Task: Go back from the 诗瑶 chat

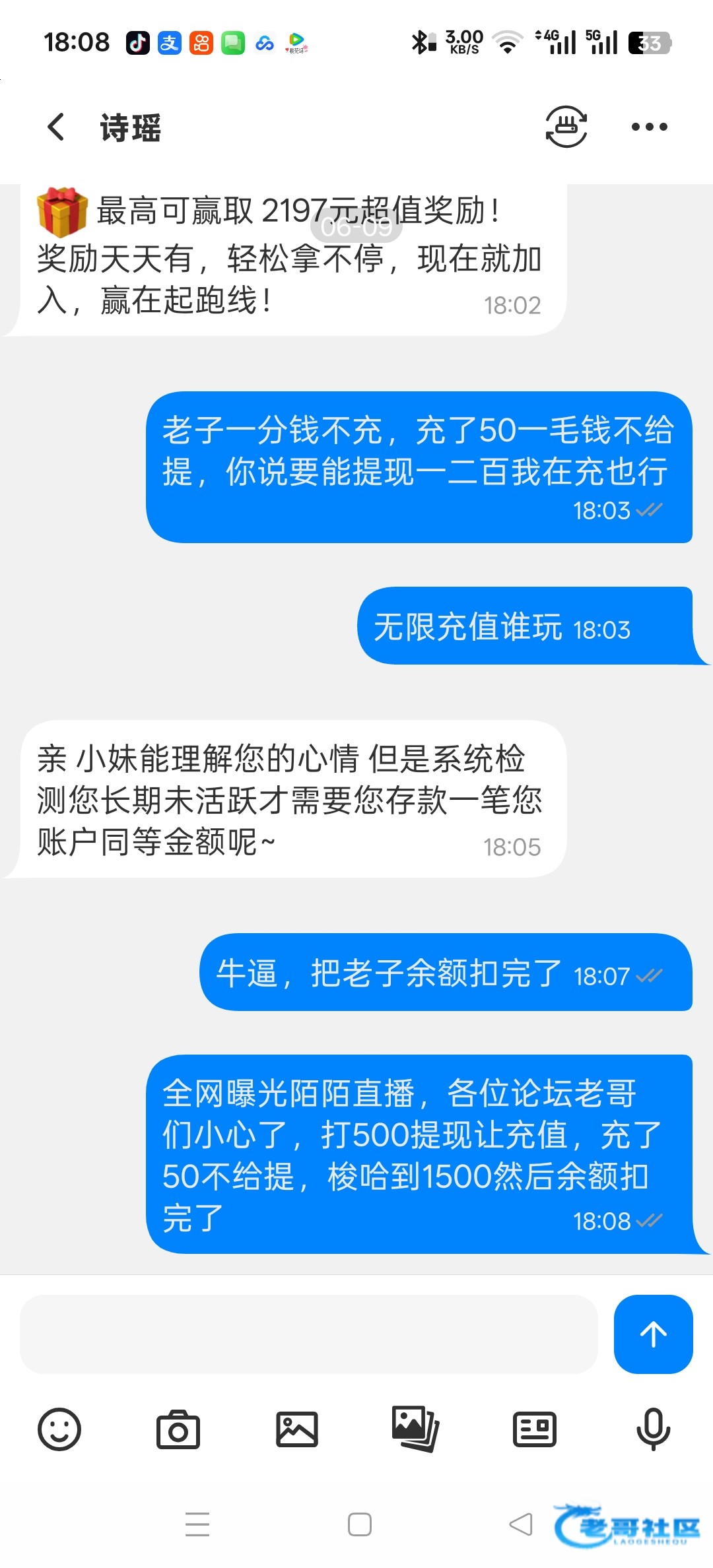Action: click(x=57, y=127)
